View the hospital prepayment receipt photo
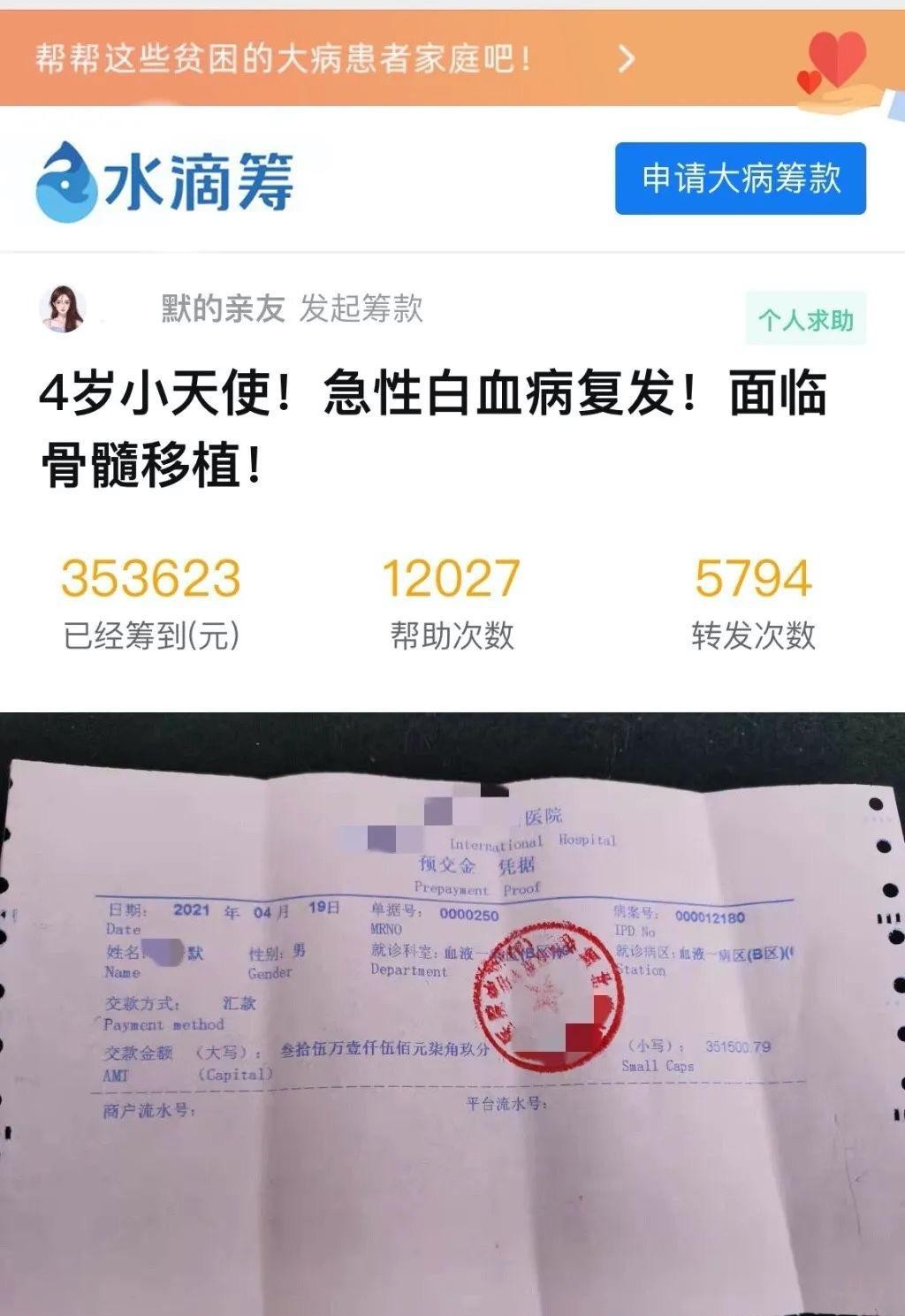The height and width of the screenshot is (1316, 905). pyautogui.click(x=452, y=1012)
